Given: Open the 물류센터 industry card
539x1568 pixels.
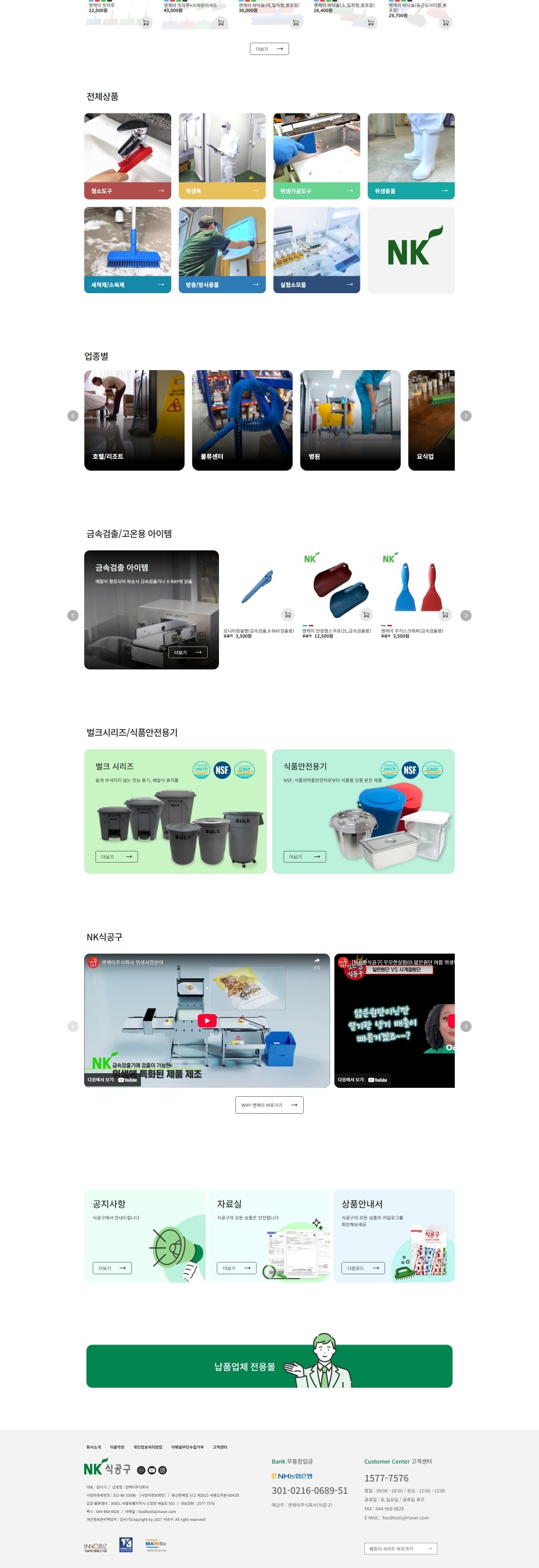Looking at the screenshot, I should [x=242, y=420].
